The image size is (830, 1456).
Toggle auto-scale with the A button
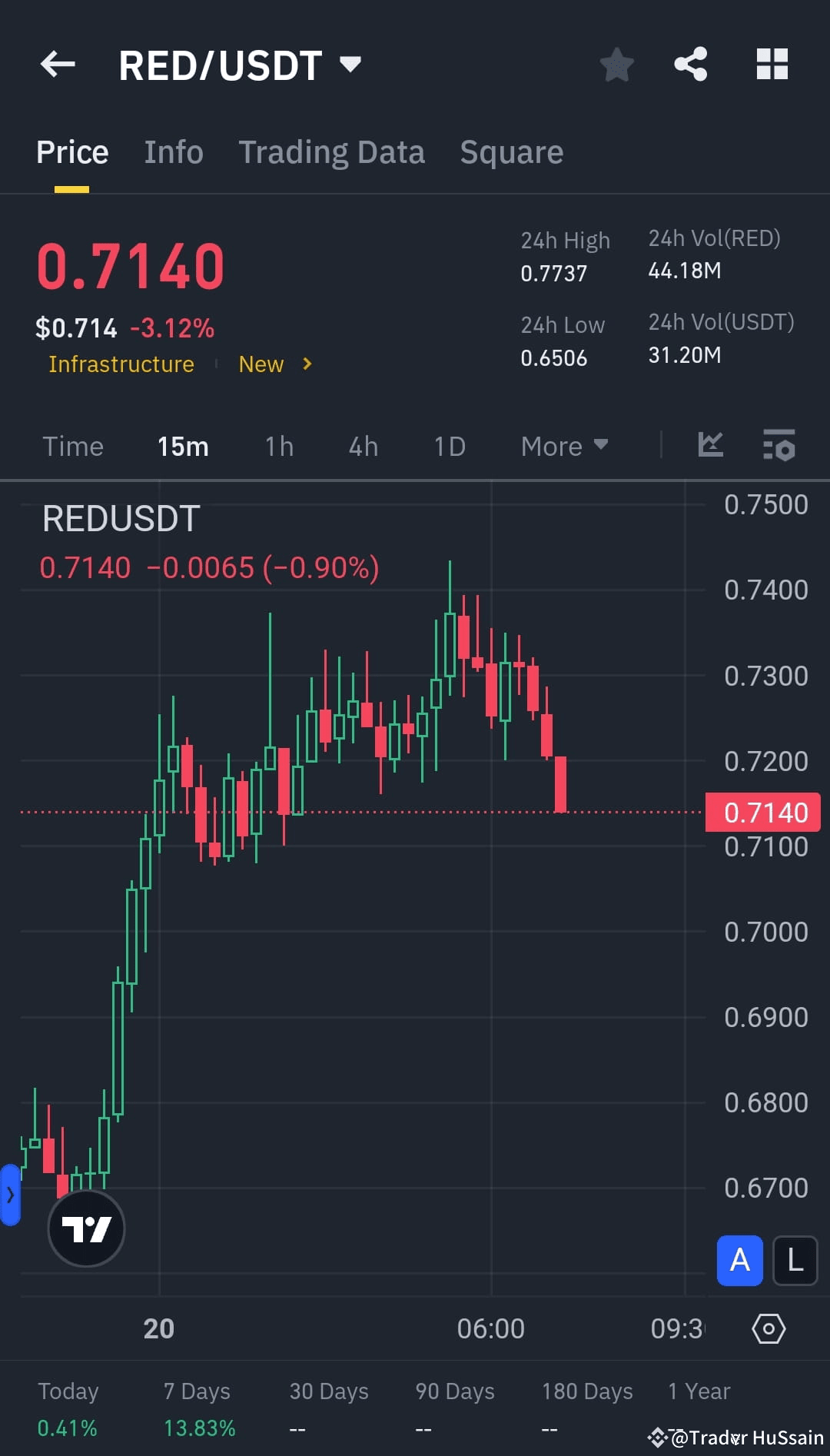(739, 1261)
